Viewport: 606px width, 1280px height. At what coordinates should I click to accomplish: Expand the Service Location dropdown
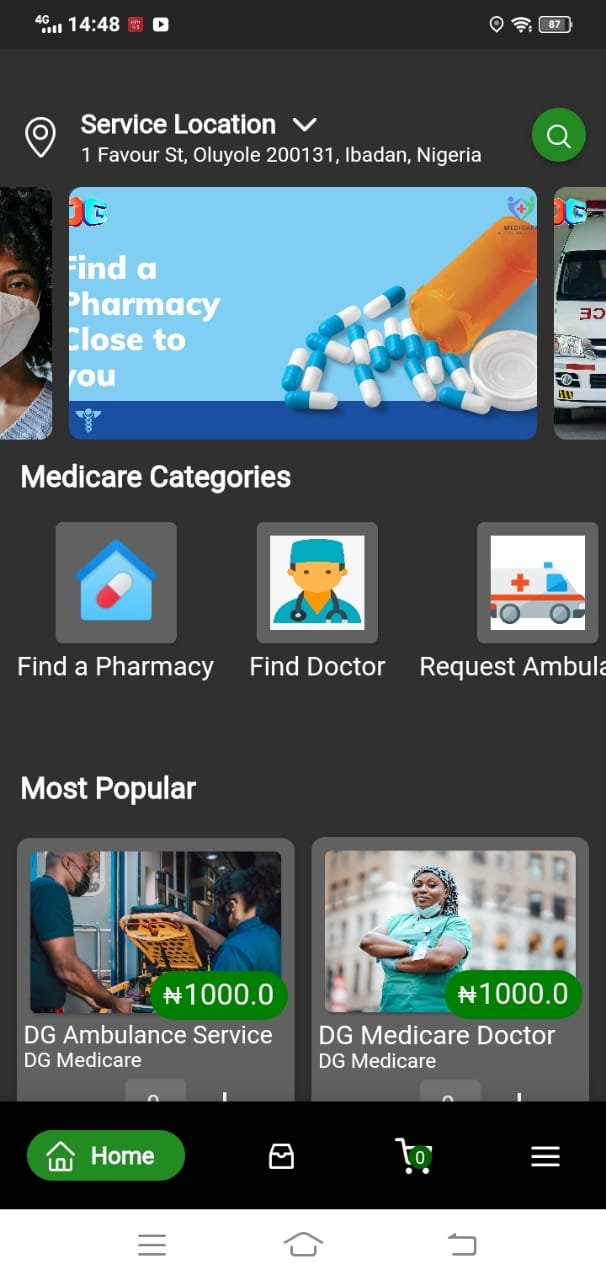304,125
